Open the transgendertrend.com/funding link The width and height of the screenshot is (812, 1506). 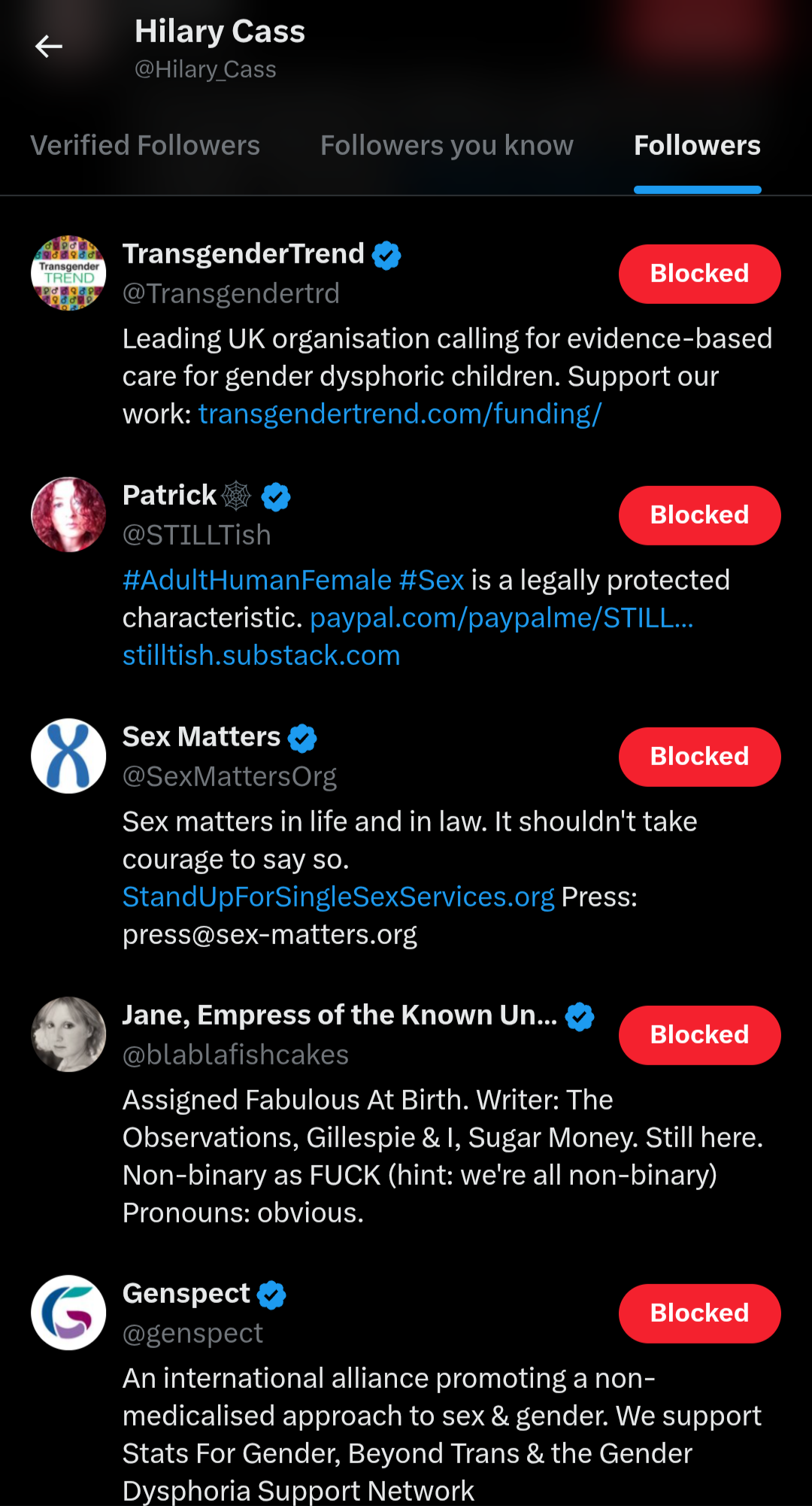tap(398, 413)
